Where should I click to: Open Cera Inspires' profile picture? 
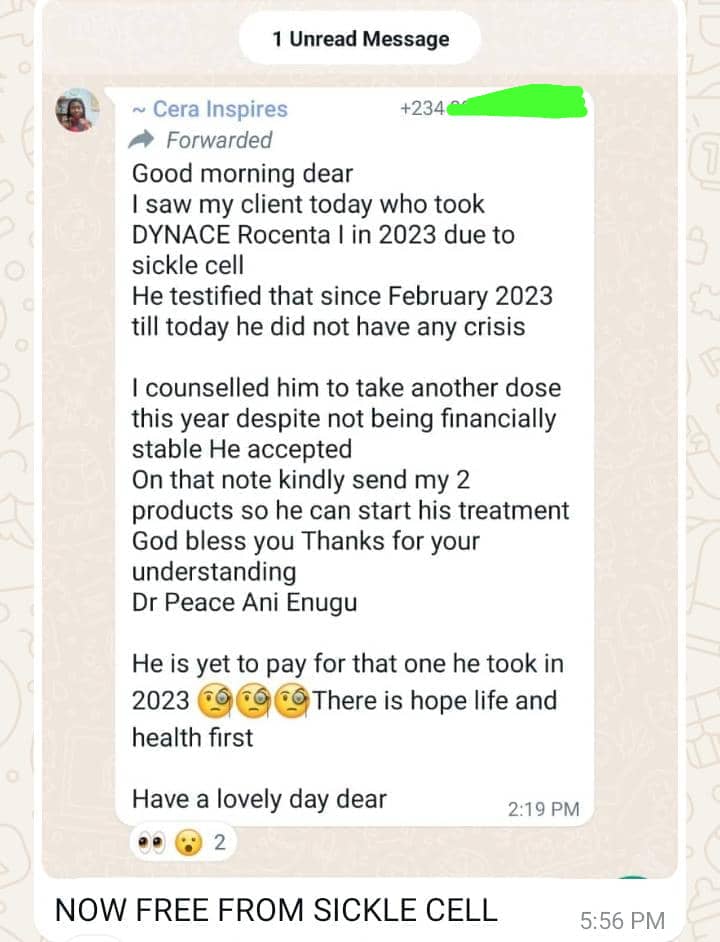(x=77, y=110)
